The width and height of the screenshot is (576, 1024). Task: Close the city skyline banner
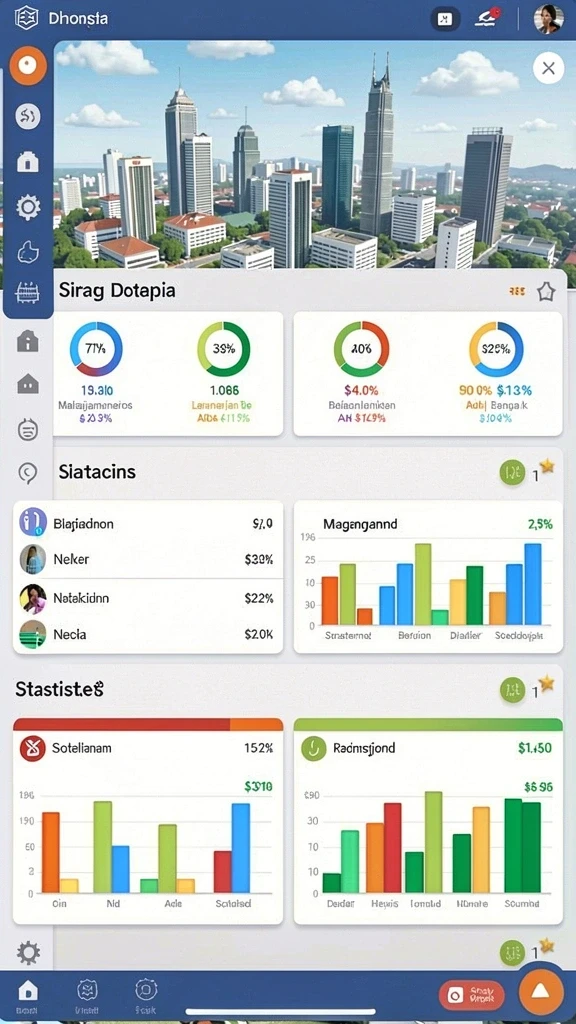(549, 68)
